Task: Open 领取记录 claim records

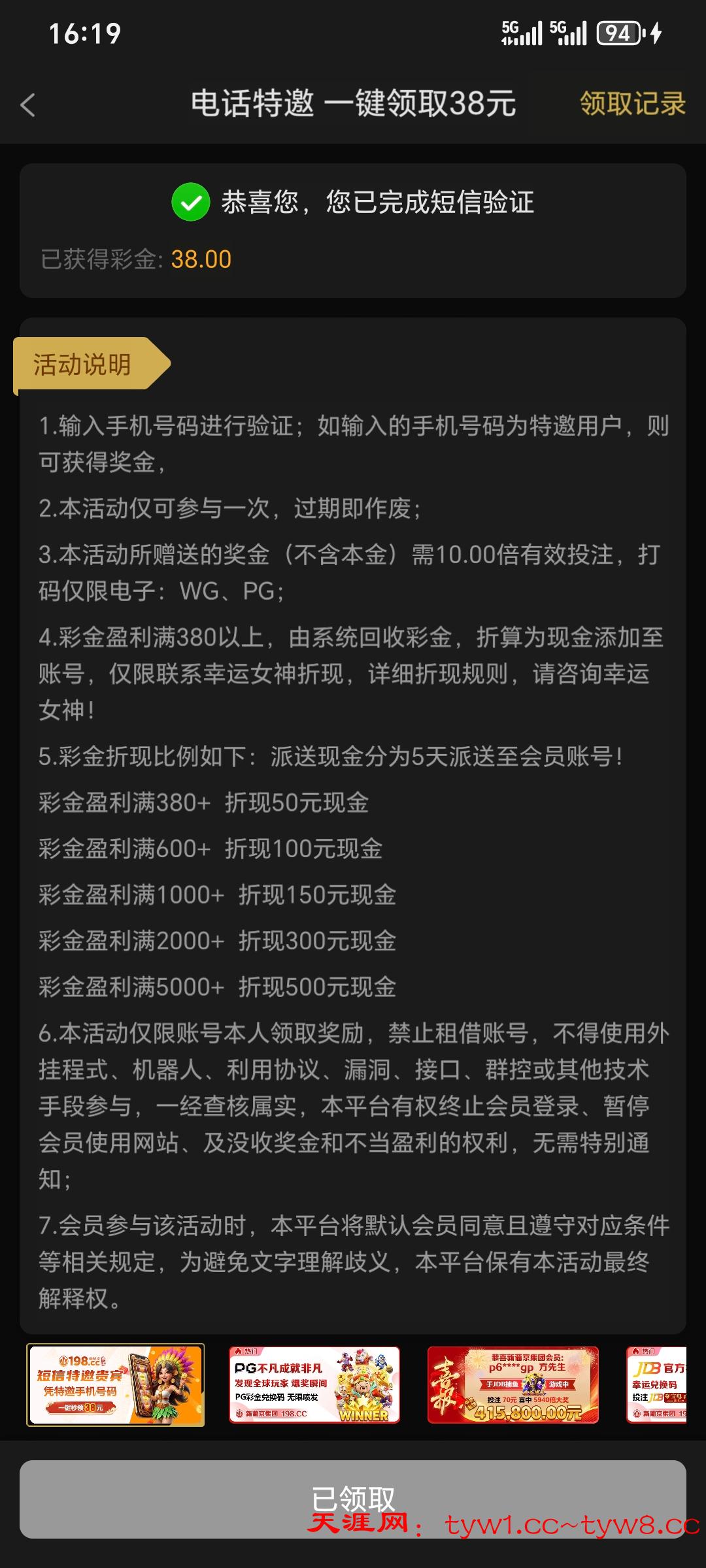Action: click(632, 104)
